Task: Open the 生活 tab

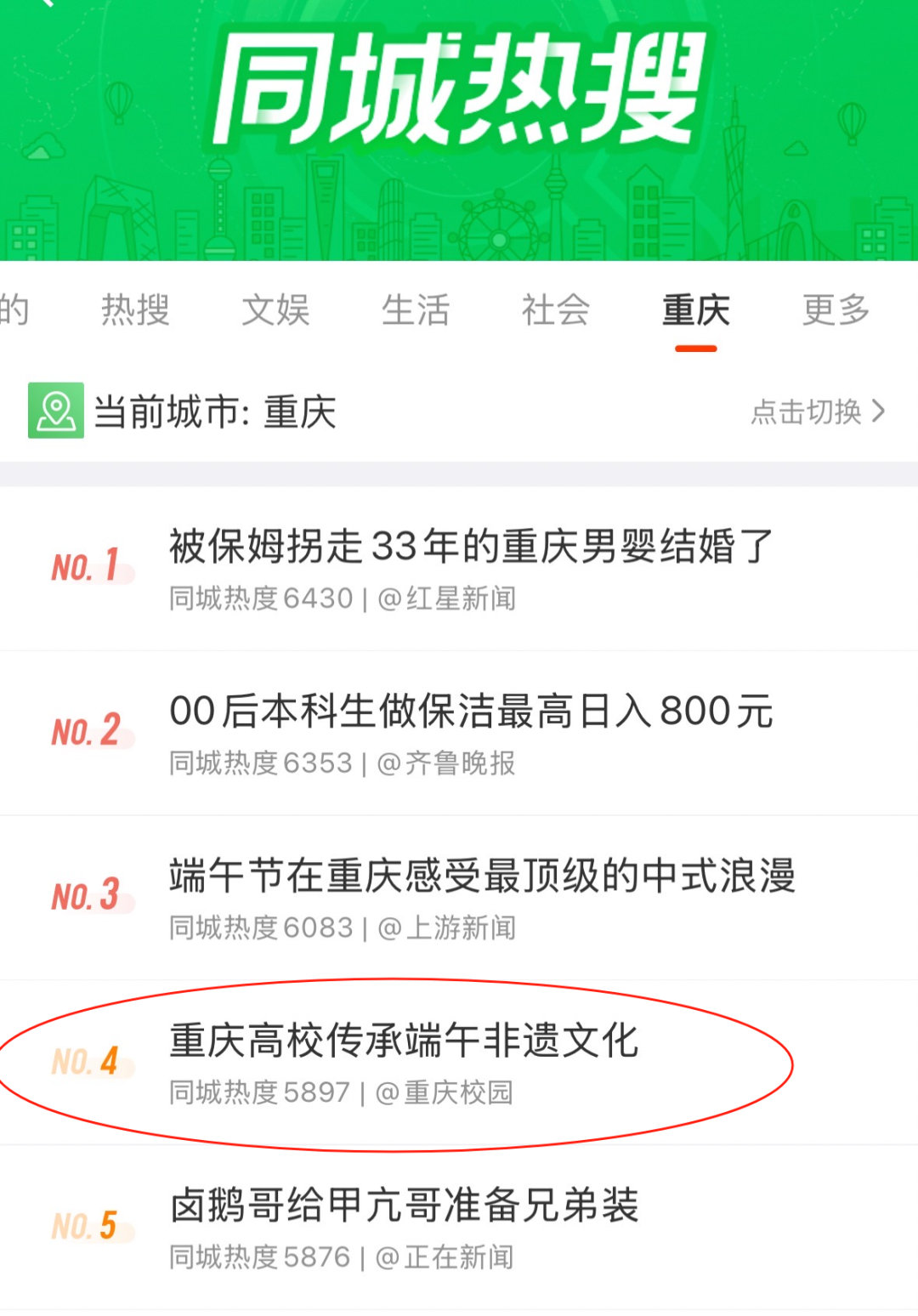Action: tap(416, 309)
